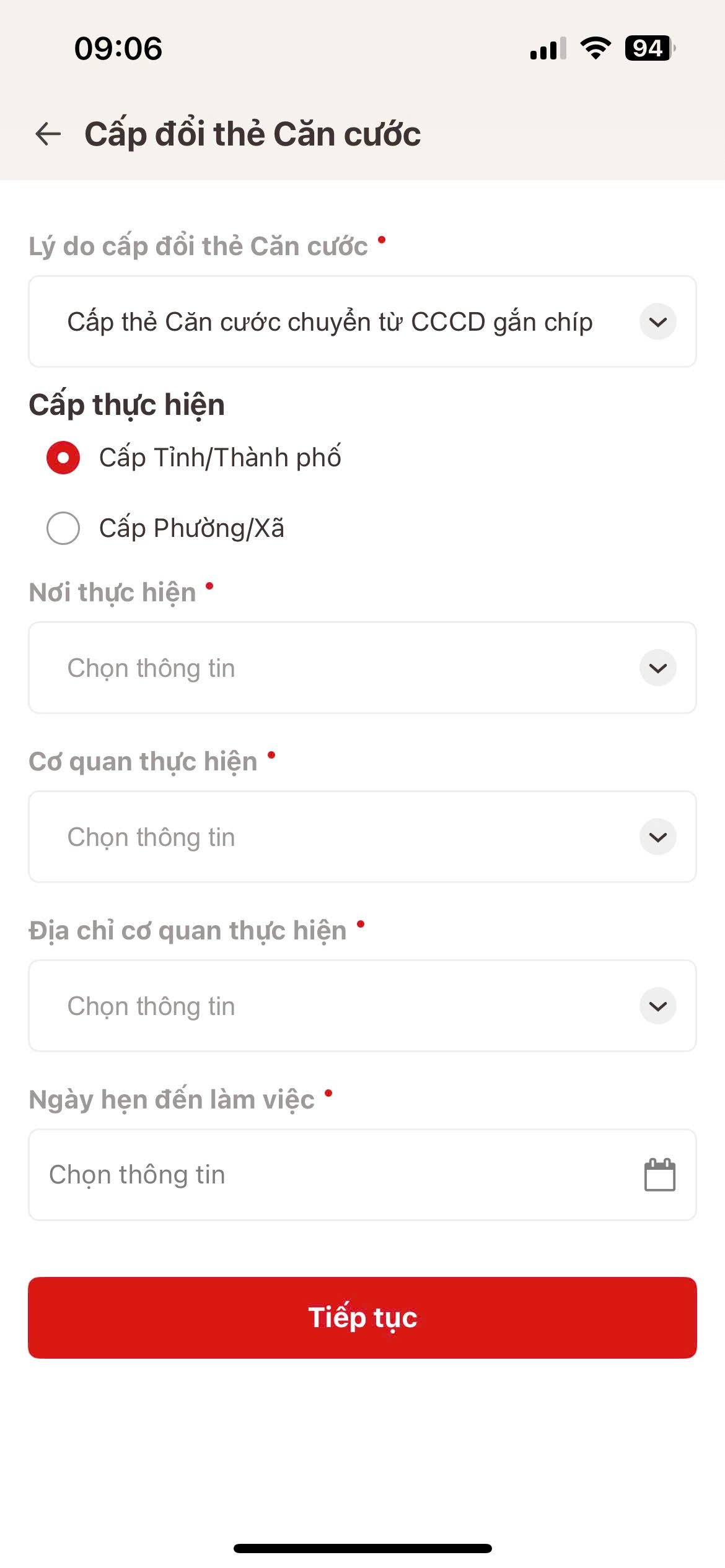Viewport: 725px width, 1568px height.
Task: Choose the Cấp Phường/Xã radio button
Action: tap(63, 528)
